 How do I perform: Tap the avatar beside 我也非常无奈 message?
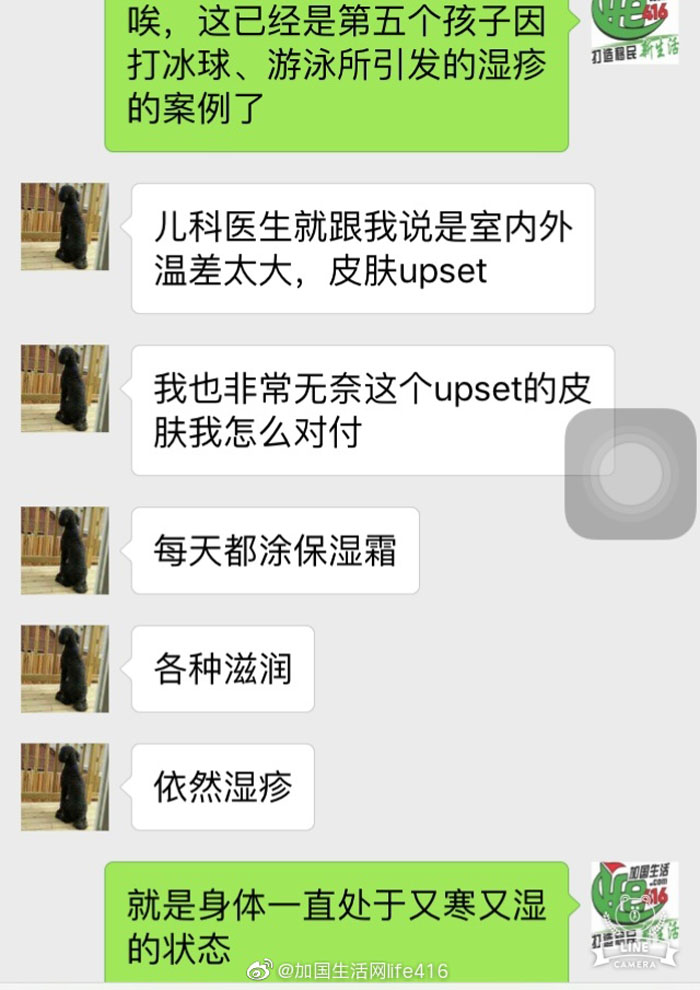point(65,388)
